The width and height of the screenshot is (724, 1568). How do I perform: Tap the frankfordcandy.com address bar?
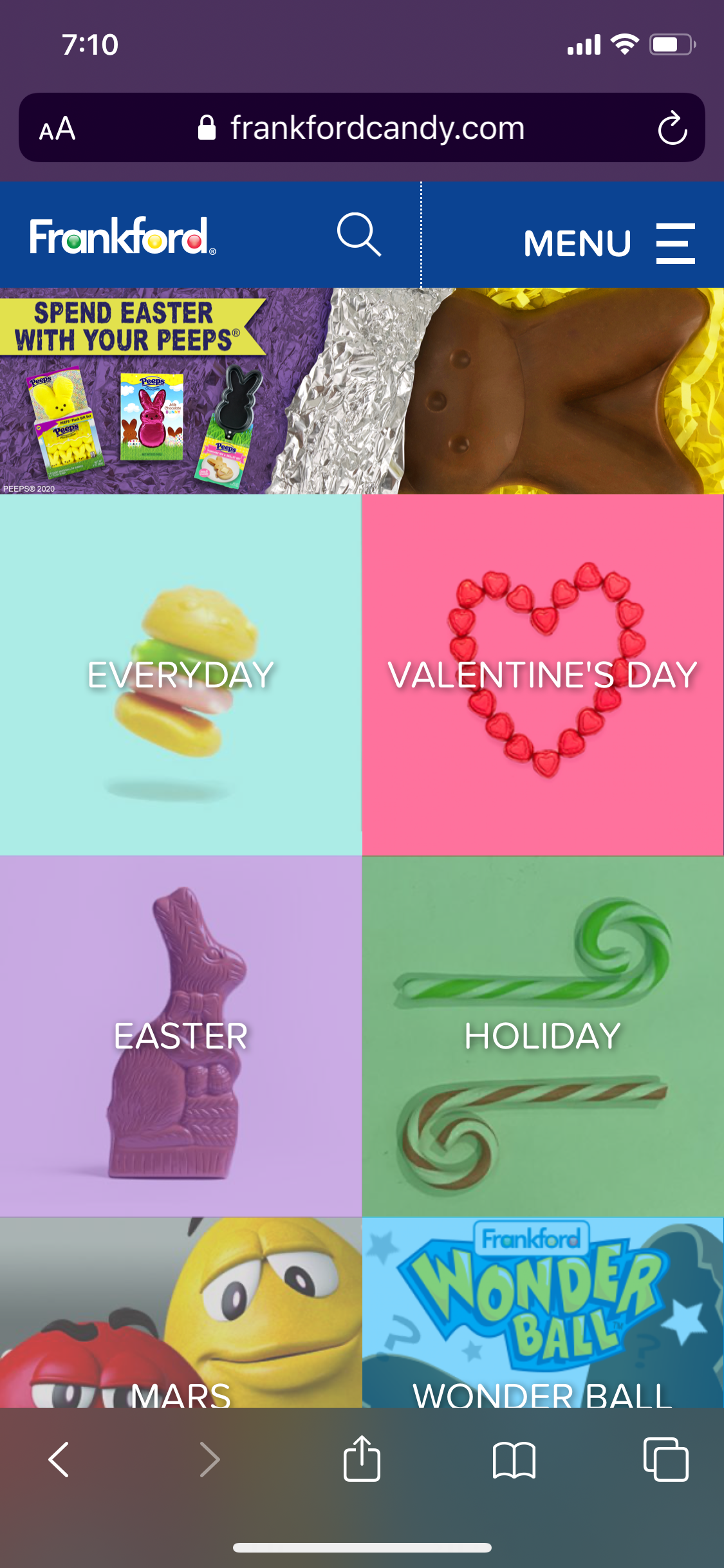click(362, 127)
